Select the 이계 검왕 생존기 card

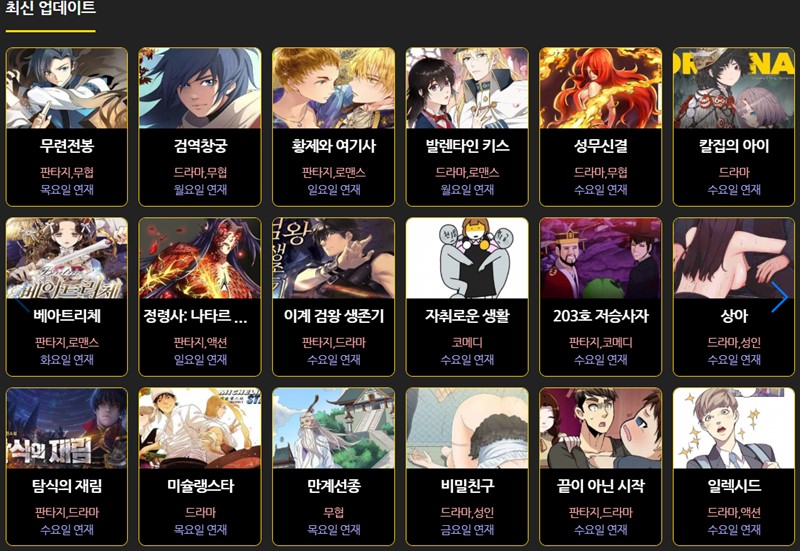(x=334, y=297)
